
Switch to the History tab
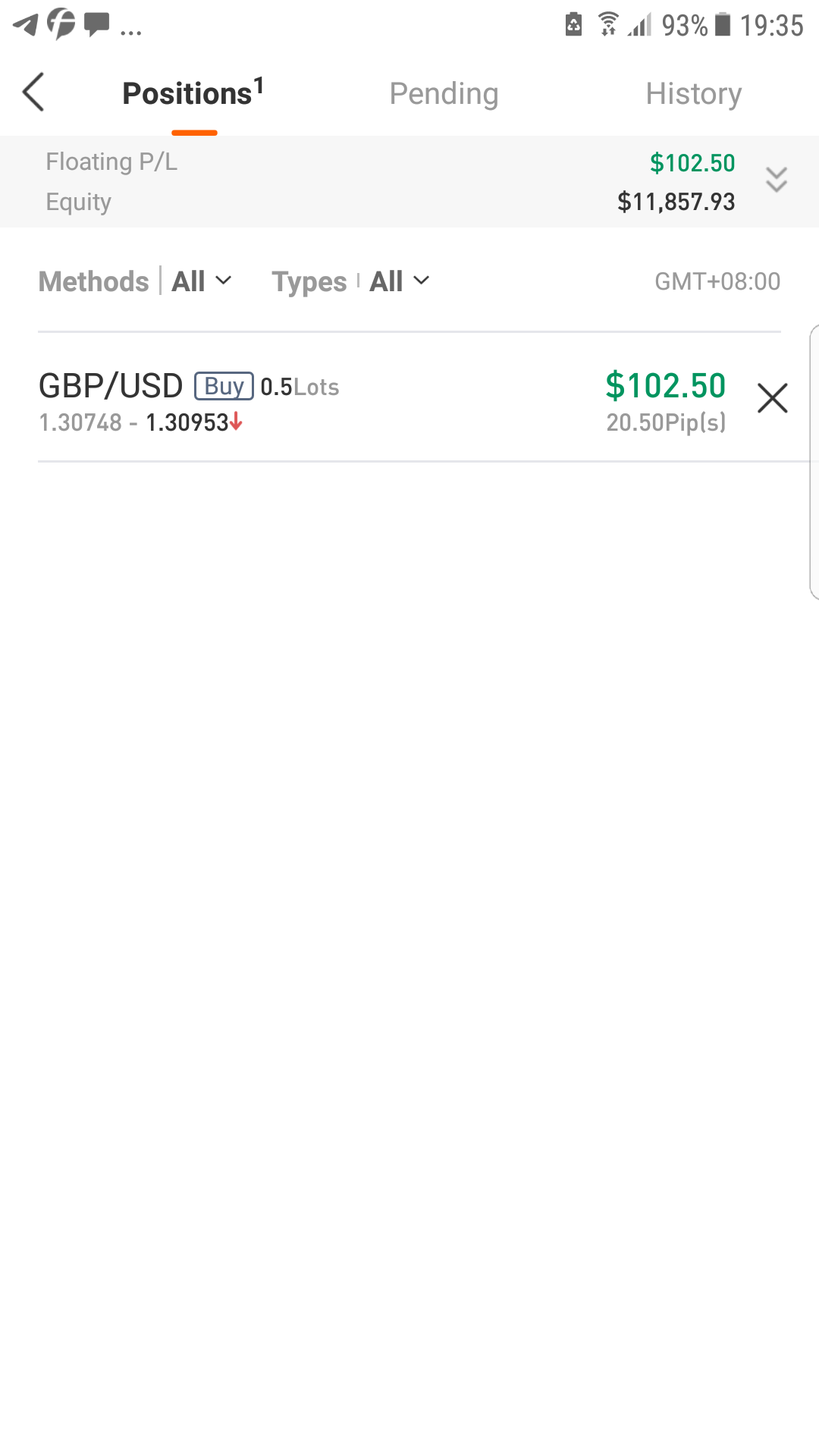(693, 94)
